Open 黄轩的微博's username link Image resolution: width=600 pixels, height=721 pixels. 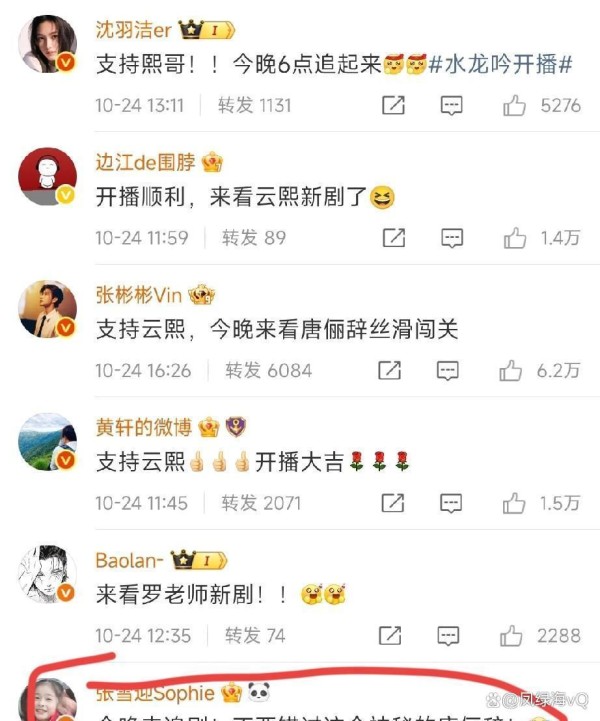click(143, 427)
